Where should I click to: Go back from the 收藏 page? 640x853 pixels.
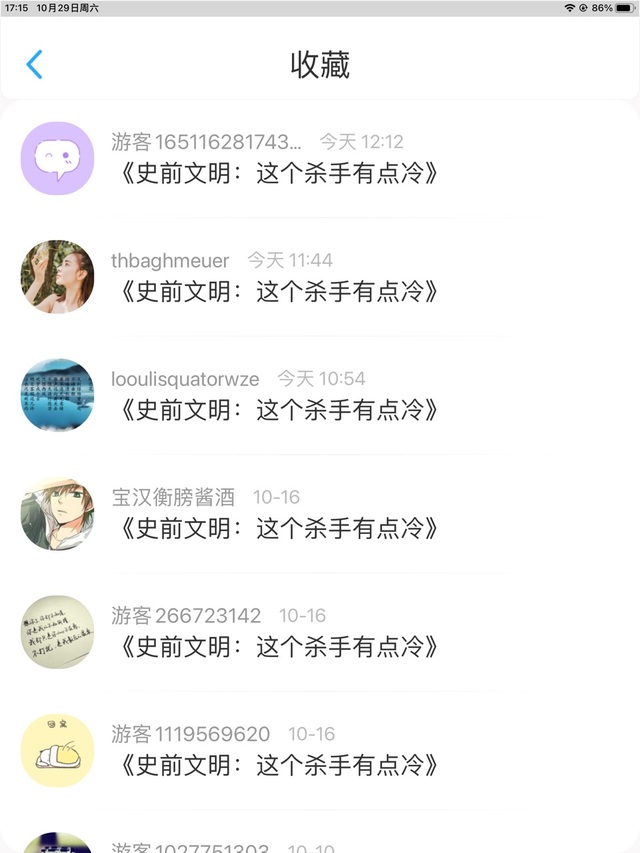[34, 65]
